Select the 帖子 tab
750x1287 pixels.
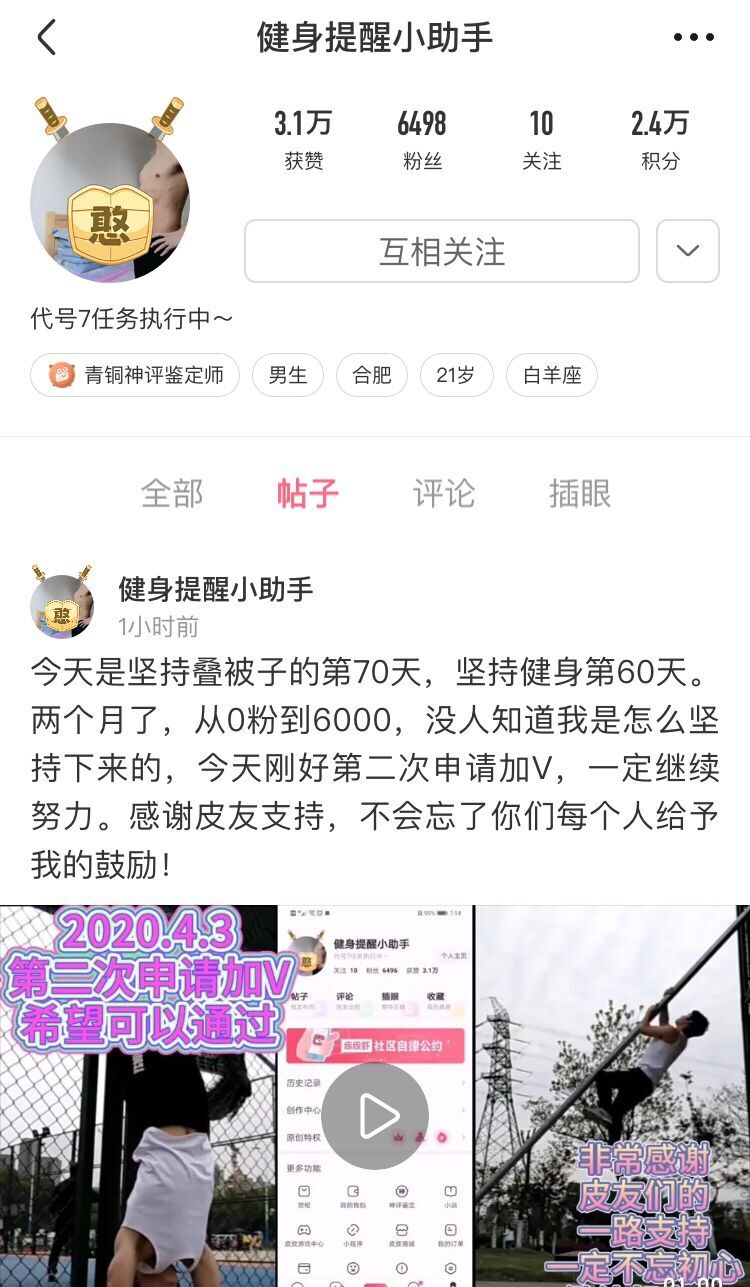(307, 493)
